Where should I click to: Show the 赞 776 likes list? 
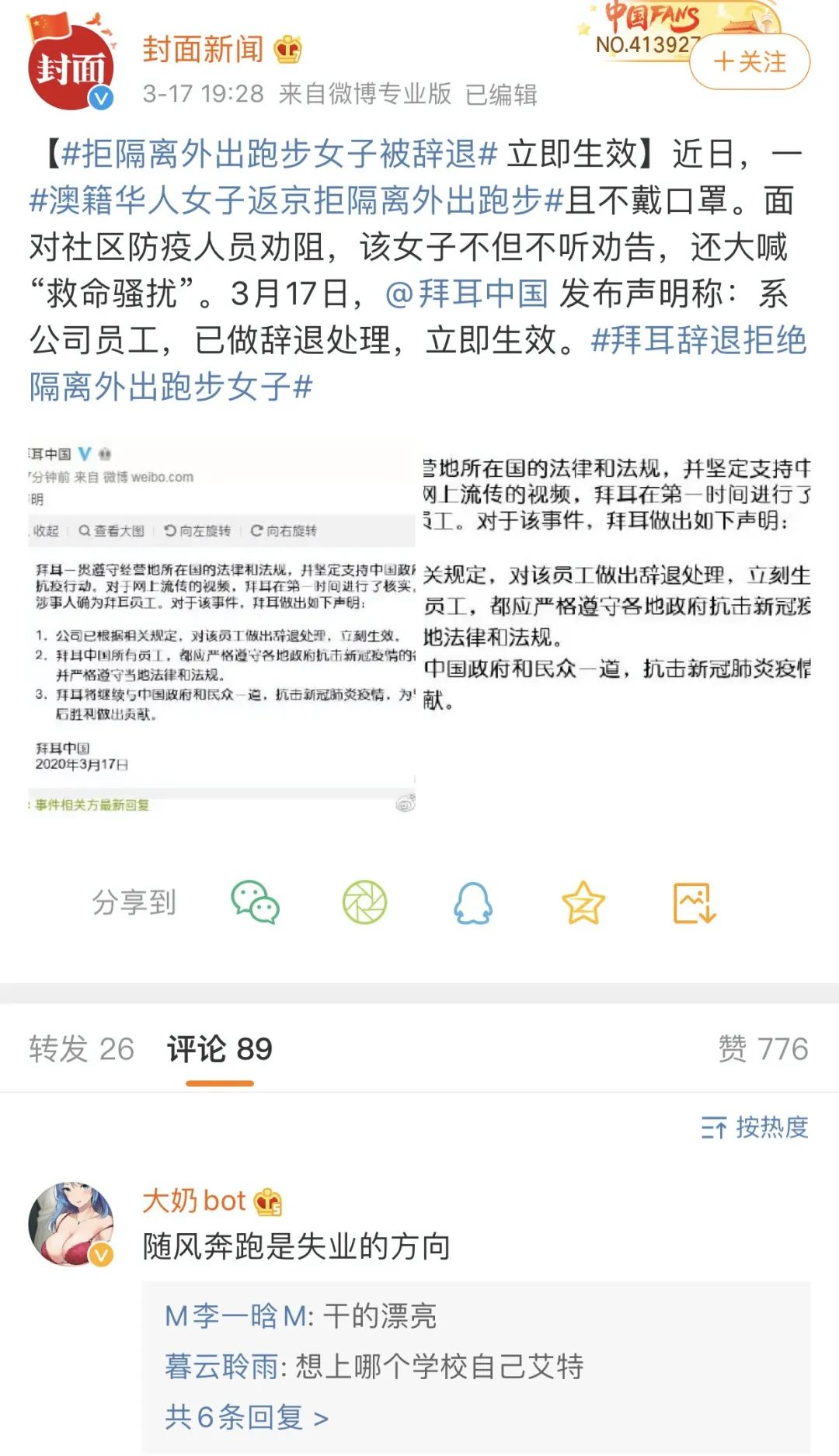[x=762, y=1048]
